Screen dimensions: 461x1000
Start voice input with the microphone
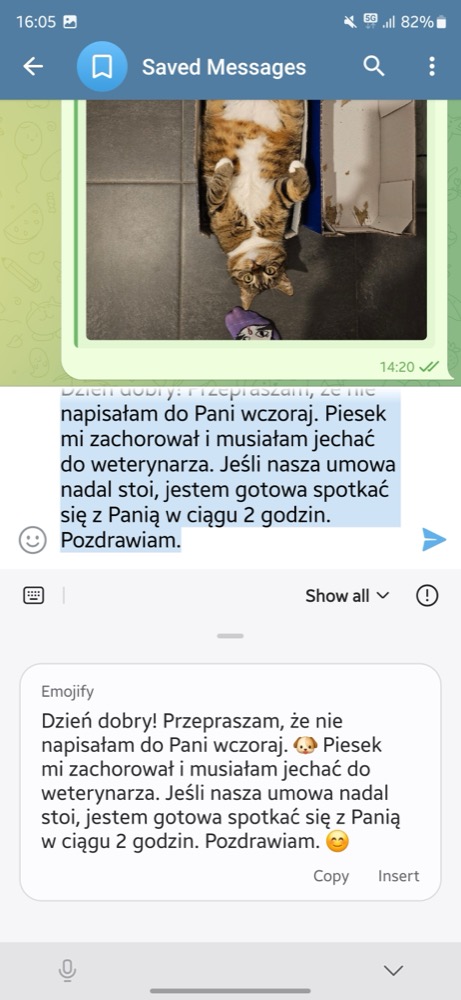tap(67, 971)
